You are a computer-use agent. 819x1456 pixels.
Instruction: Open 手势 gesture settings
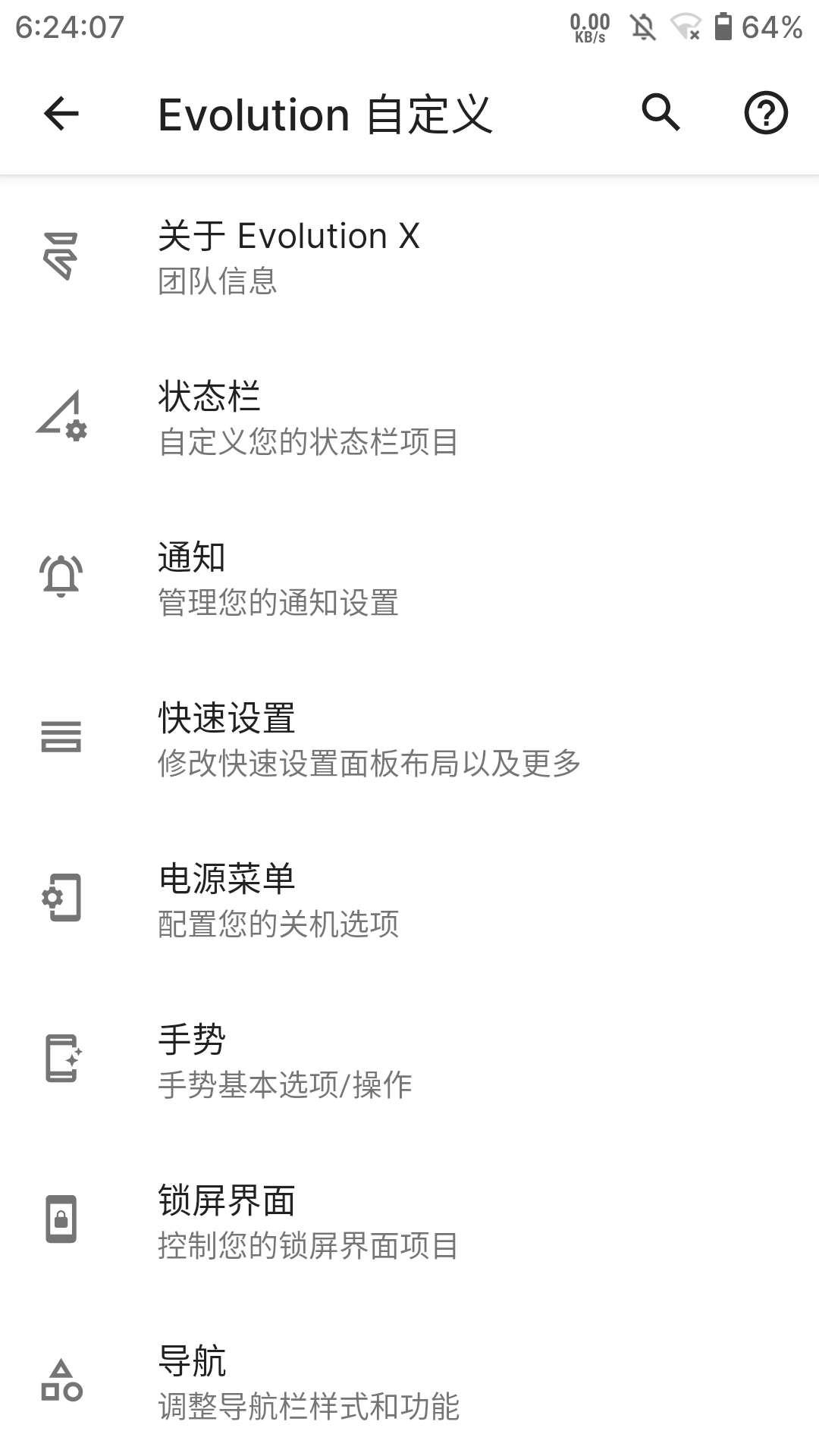[x=409, y=1061]
